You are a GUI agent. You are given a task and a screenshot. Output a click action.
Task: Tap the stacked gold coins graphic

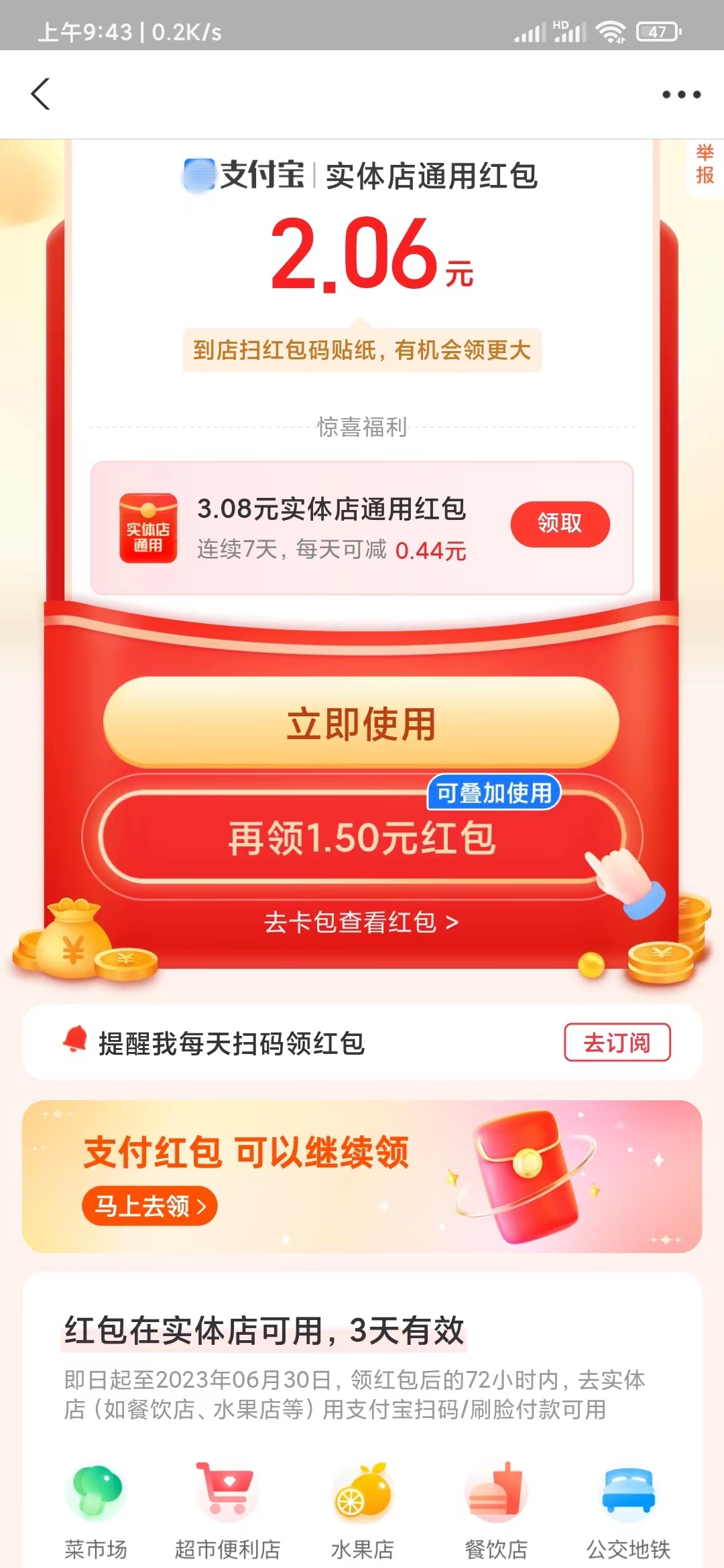660,958
